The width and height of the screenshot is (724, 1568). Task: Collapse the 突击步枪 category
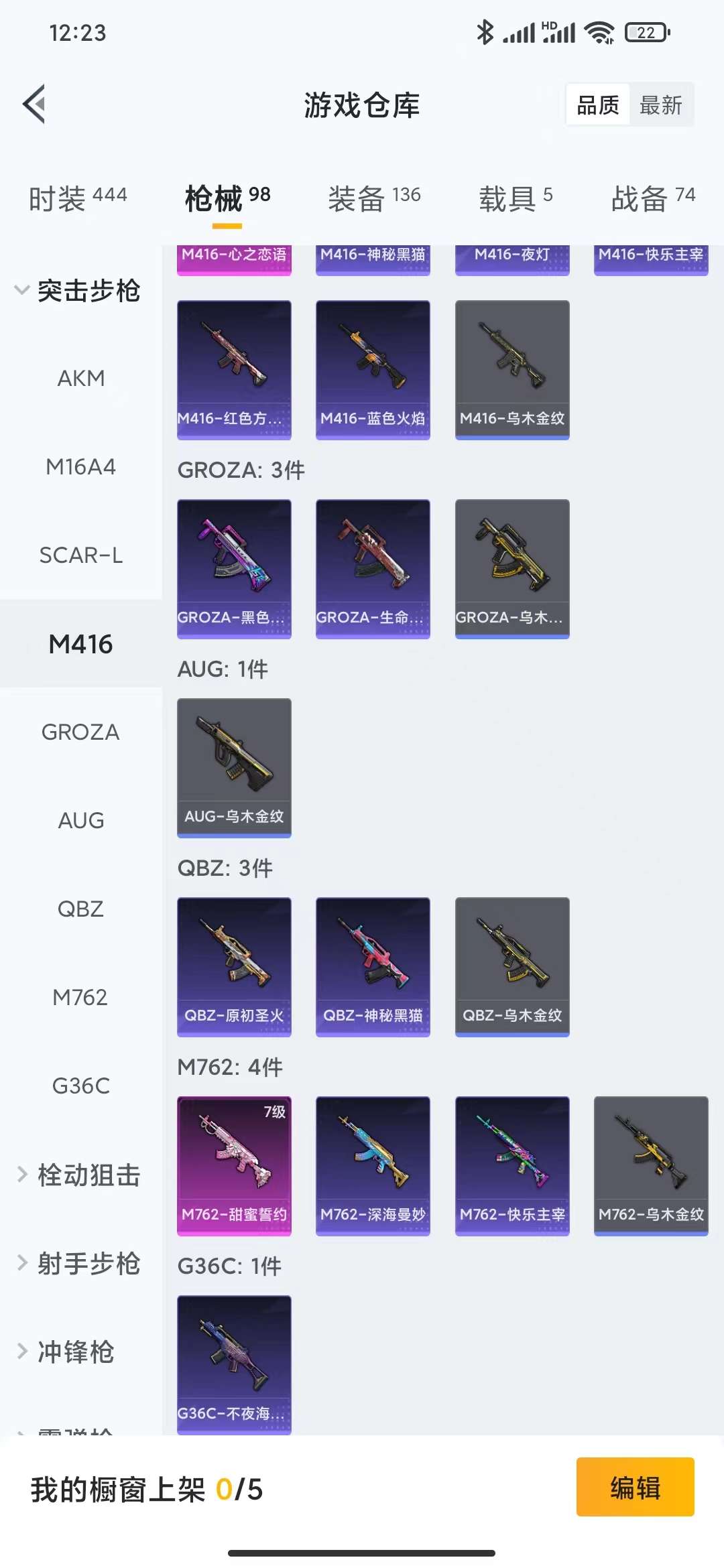point(79,291)
